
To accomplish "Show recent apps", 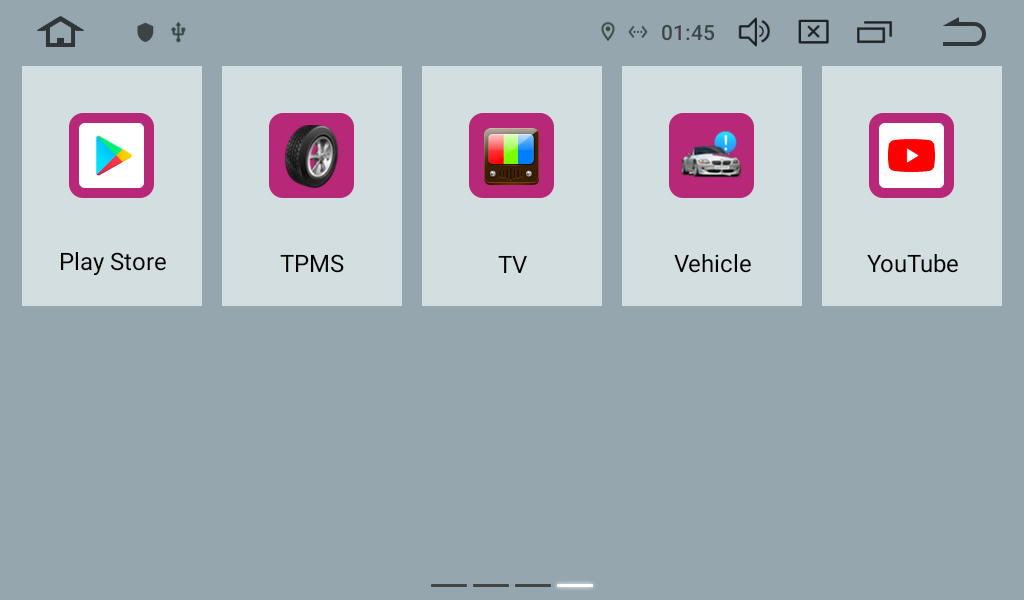I will point(874,32).
